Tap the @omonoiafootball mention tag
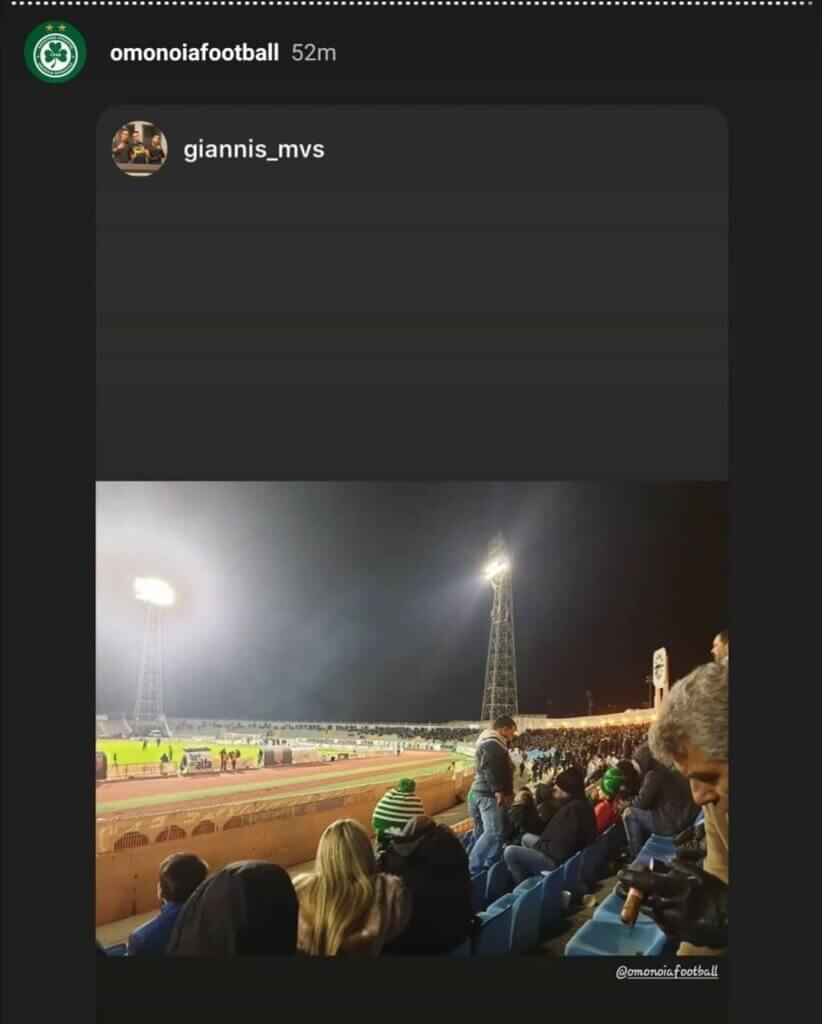The height and width of the screenshot is (1024, 822). 666,971
